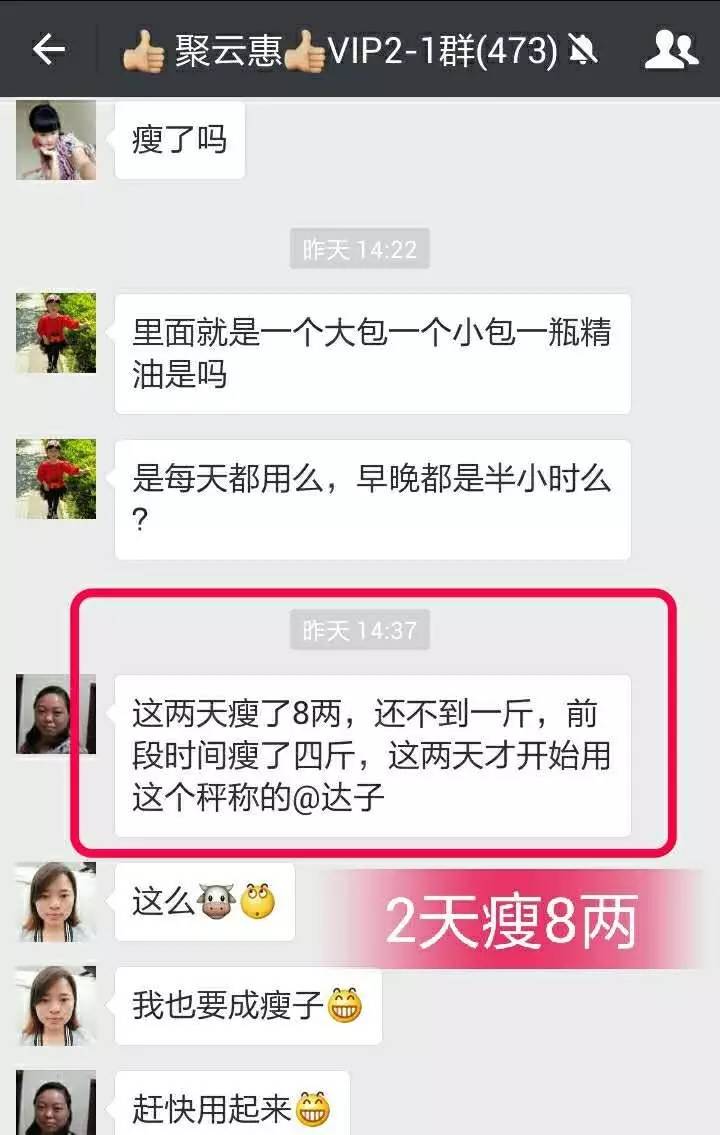This screenshot has height=1135, width=720.
Task: Go back from the group chat
Action: 49,49
